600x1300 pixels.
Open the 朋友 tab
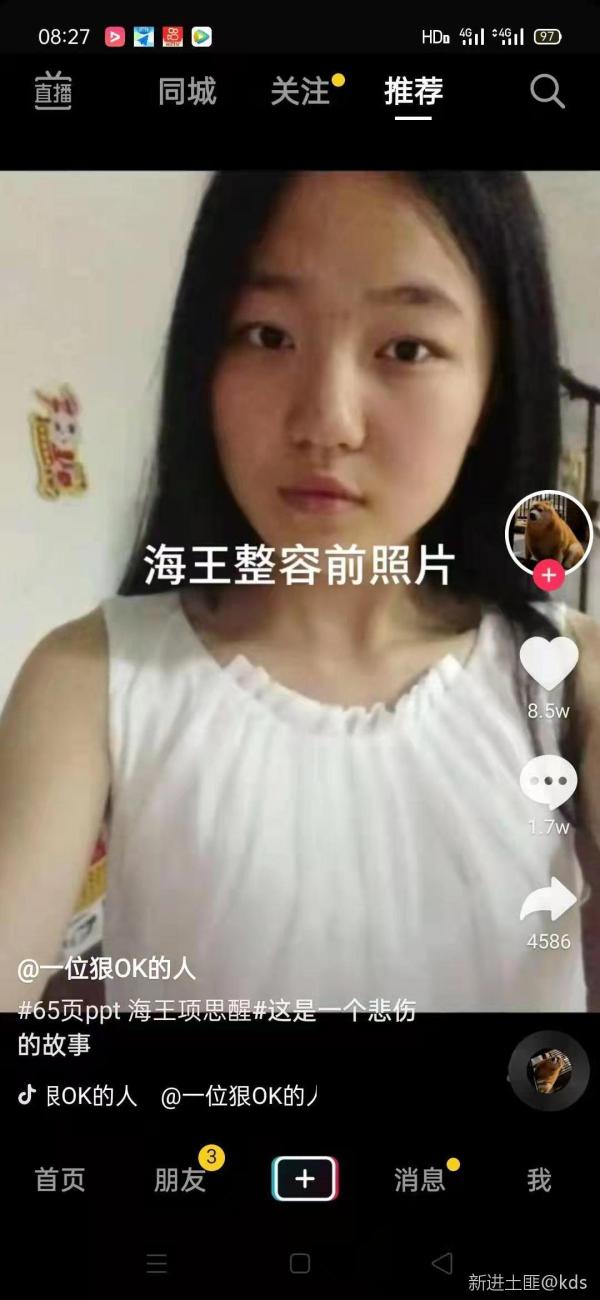[x=180, y=1180]
